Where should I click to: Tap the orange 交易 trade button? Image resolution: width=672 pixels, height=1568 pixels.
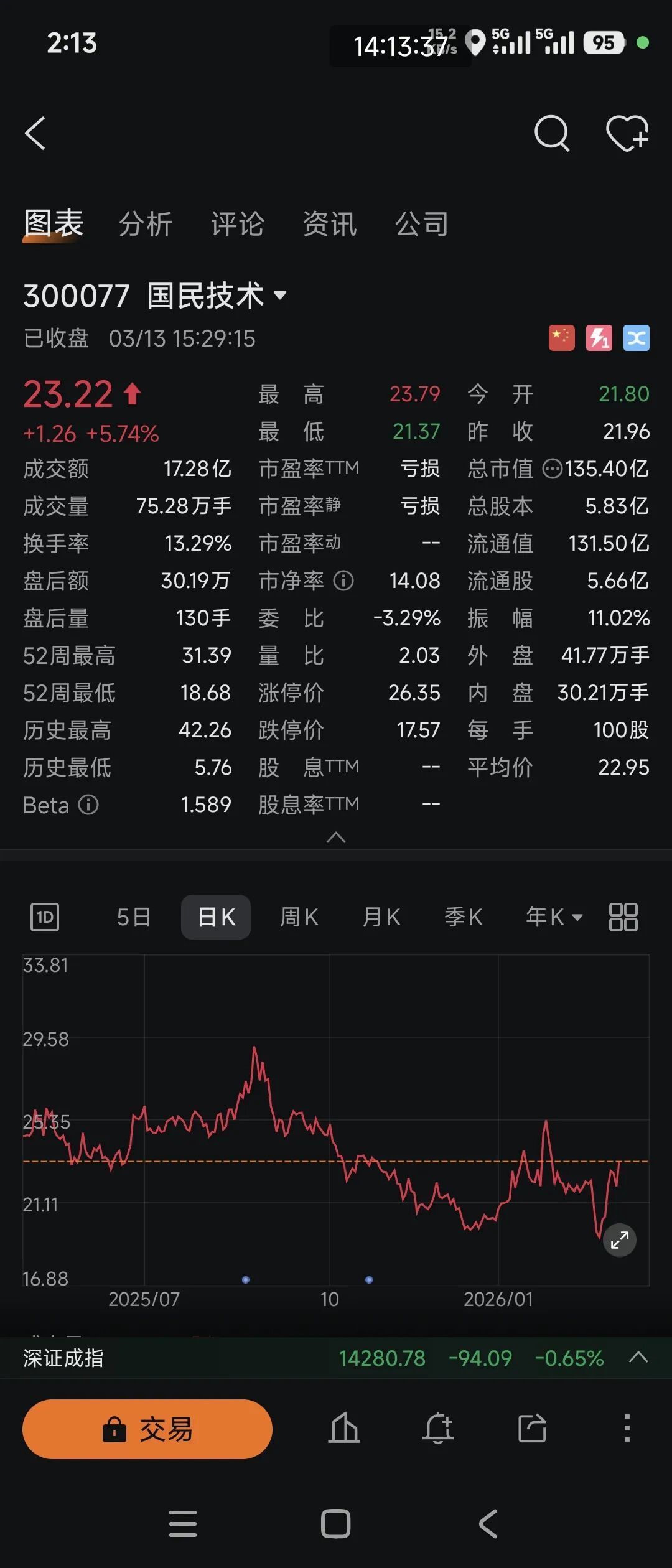(147, 1429)
